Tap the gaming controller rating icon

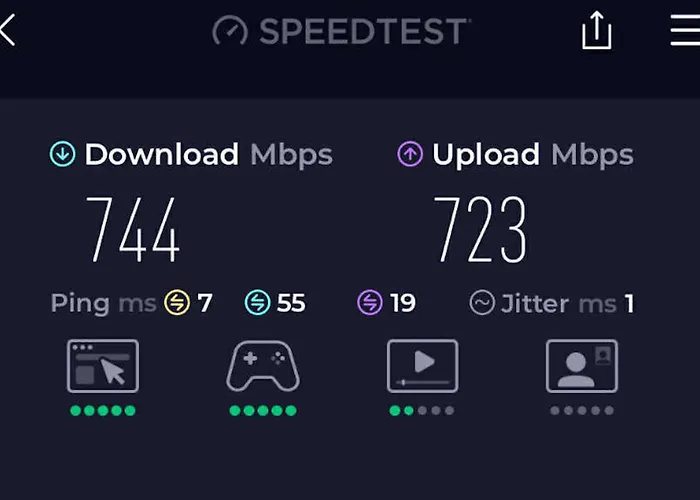263,366
